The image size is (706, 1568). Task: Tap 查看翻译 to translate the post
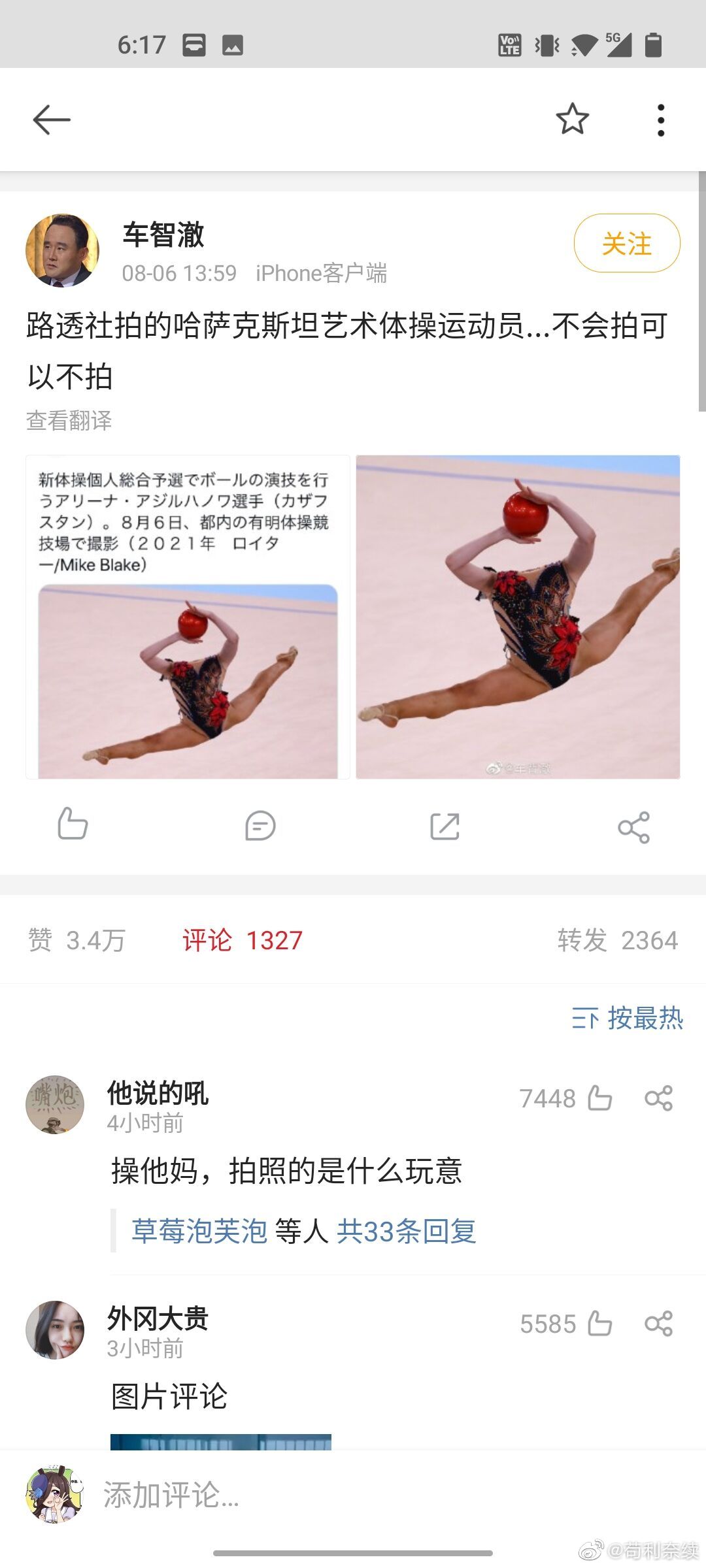click(x=69, y=421)
